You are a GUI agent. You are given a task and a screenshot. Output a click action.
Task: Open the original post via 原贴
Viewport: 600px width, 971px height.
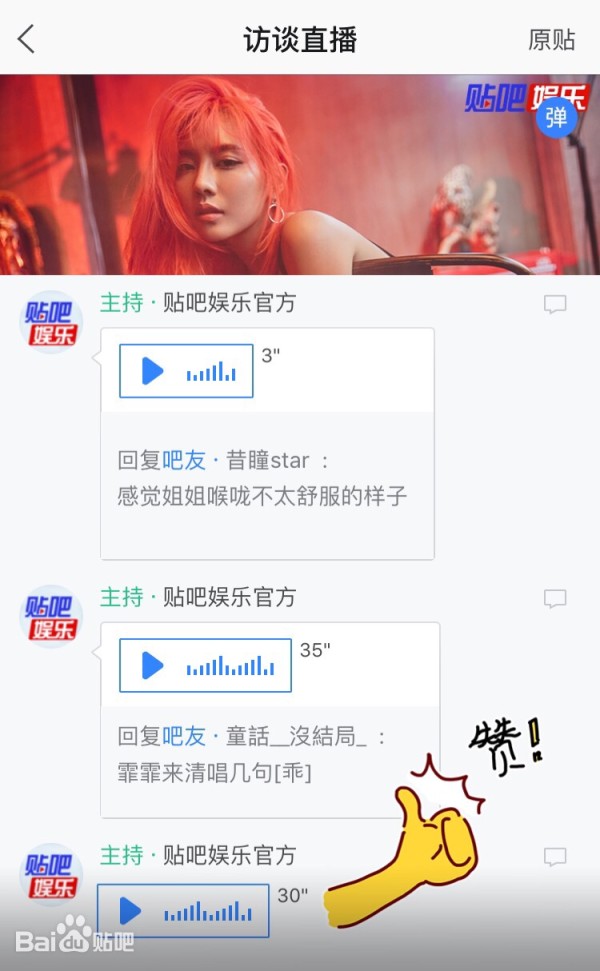551,40
